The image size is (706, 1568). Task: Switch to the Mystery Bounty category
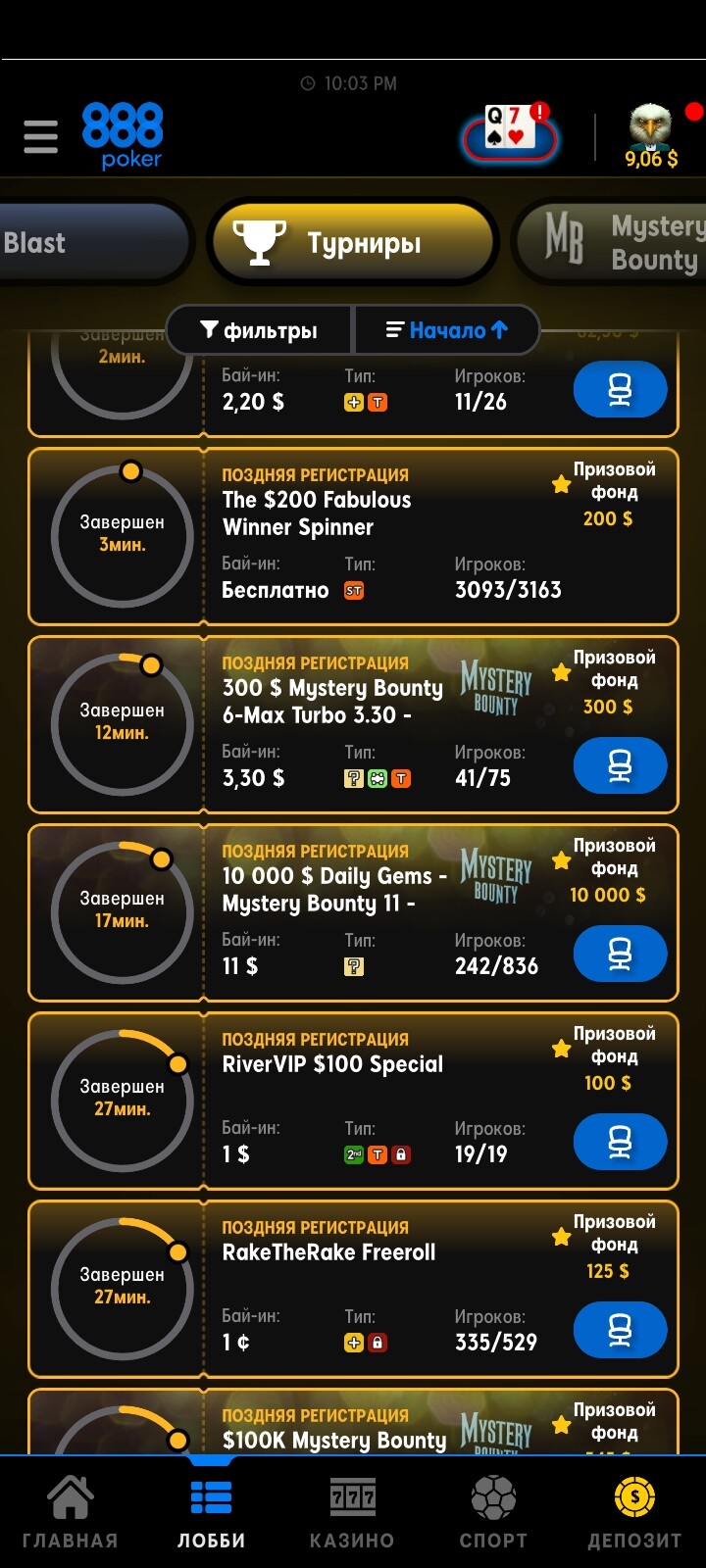(x=618, y=243)
